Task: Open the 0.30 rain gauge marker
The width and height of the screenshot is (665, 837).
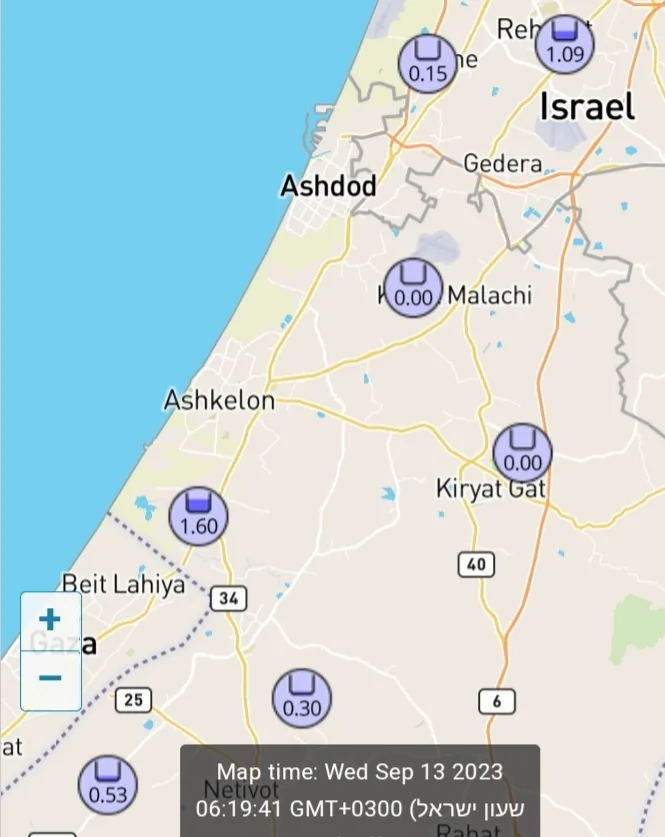Action: point(302,698)
